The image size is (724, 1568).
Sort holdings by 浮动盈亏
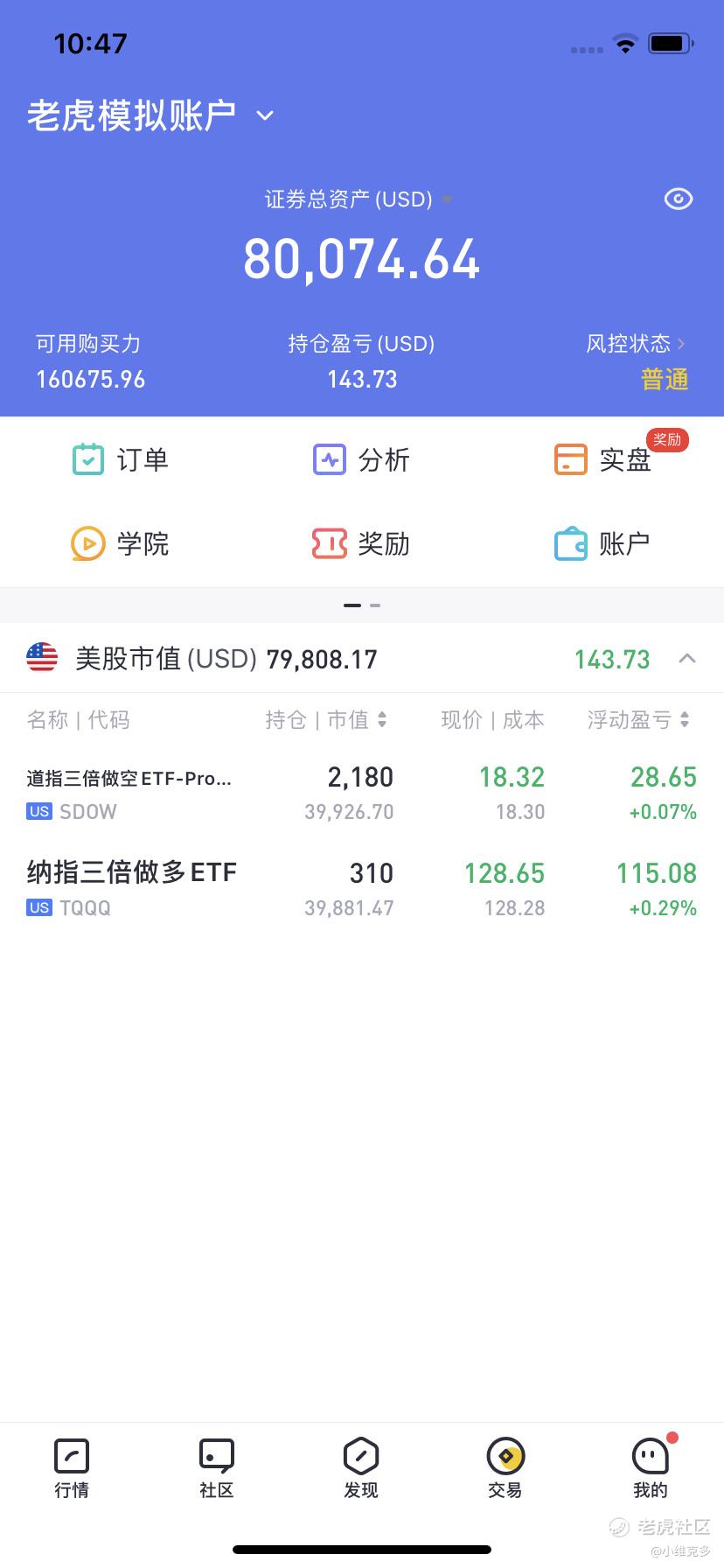pos(638,719)
